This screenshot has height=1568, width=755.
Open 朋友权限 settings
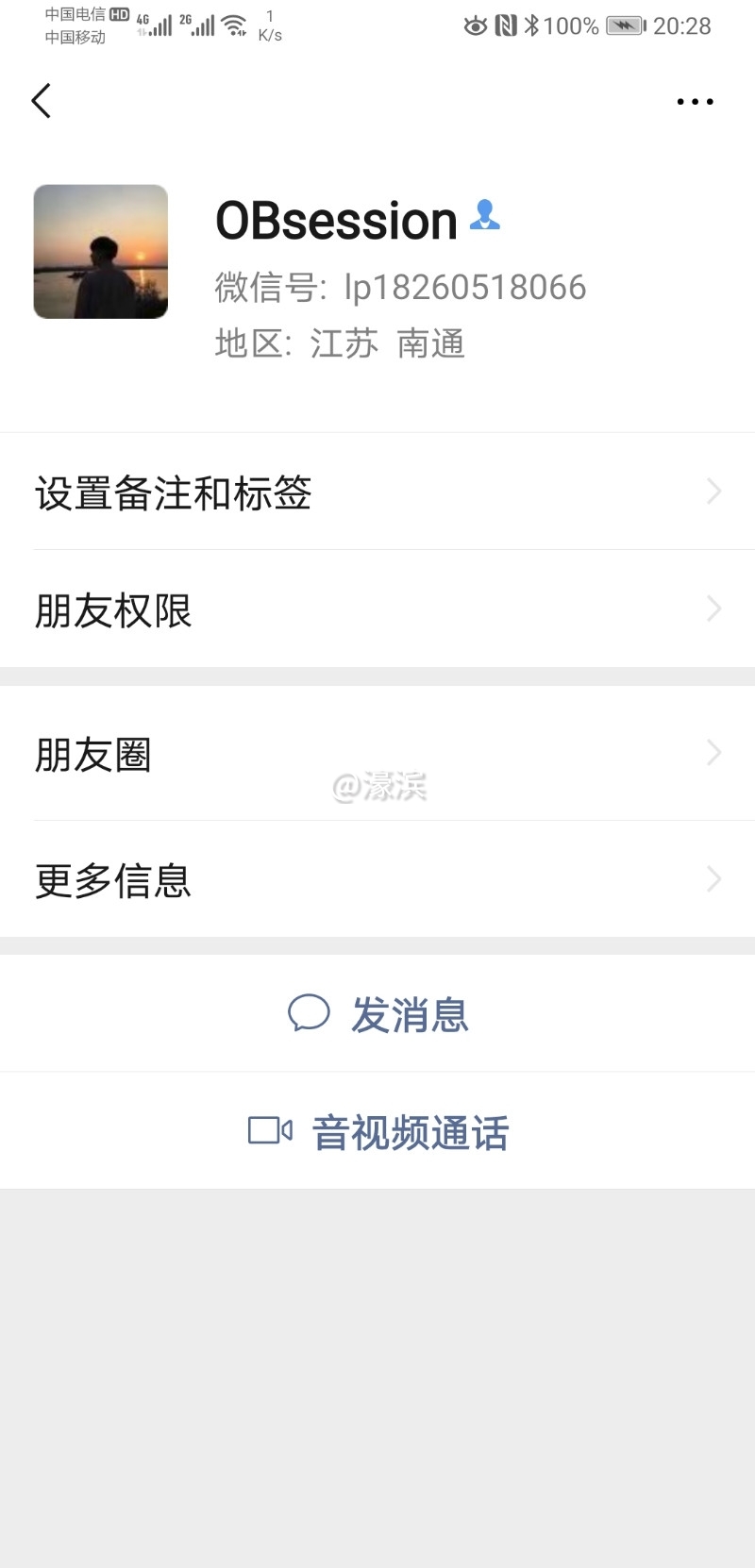377,609
